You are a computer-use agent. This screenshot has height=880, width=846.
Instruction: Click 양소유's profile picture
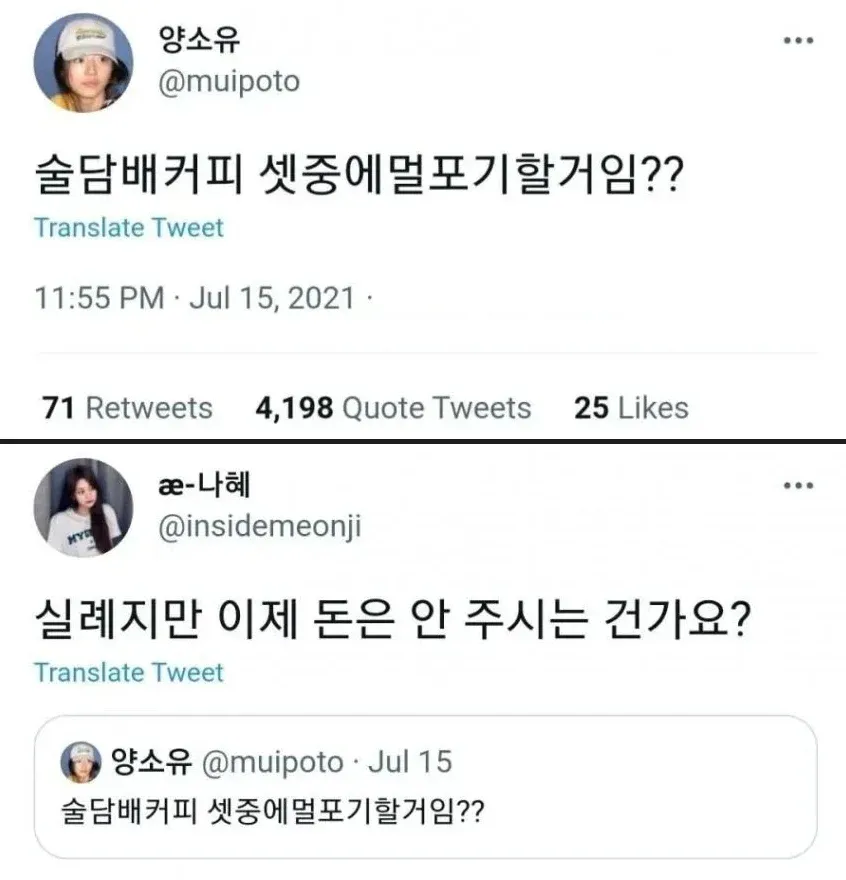click(x=85, y=62)
